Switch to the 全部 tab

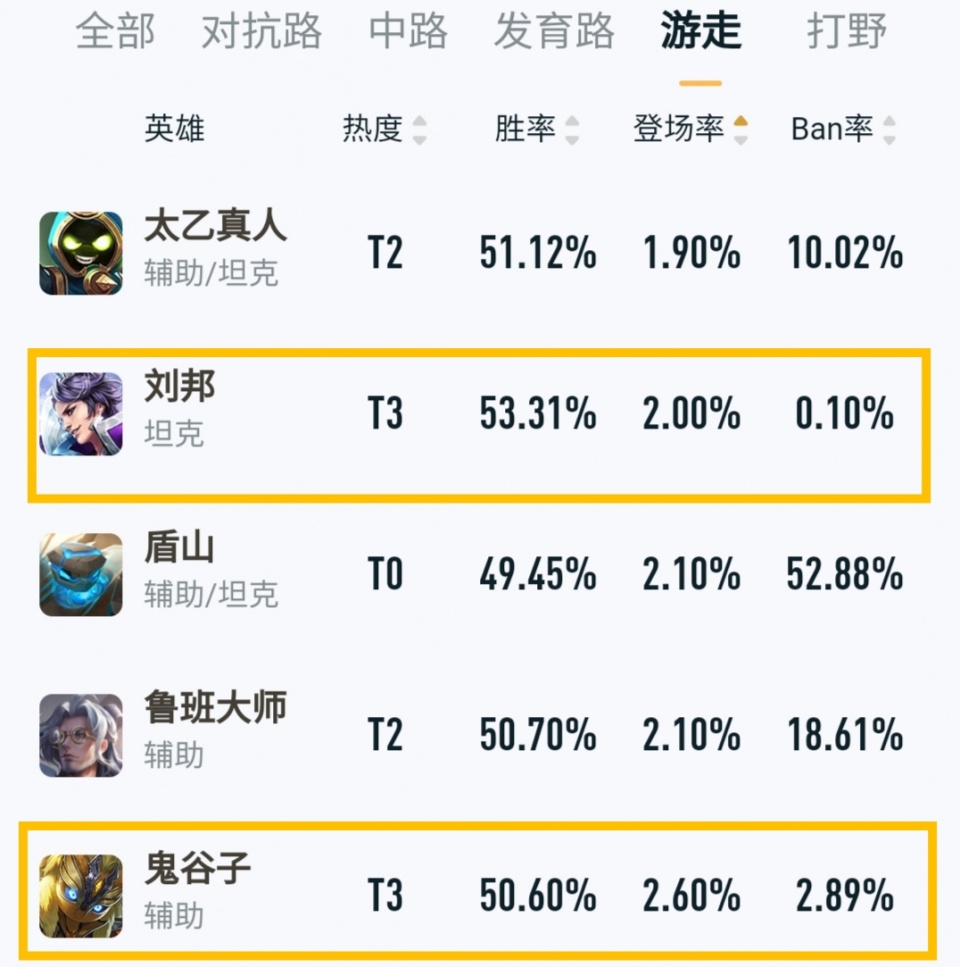click(x=115, y=32)
